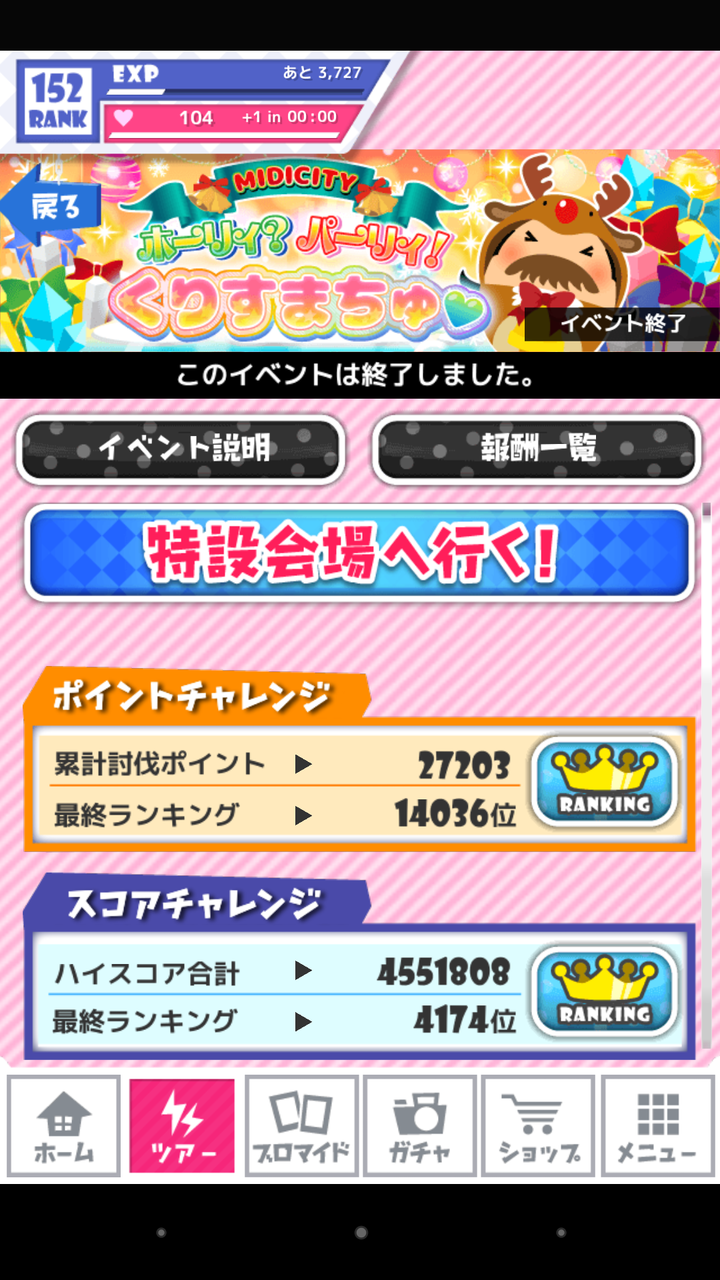Click the RANKING crown in ポイントチャレンジ panel
This screenshot has width=720, height=1280.
604,785
